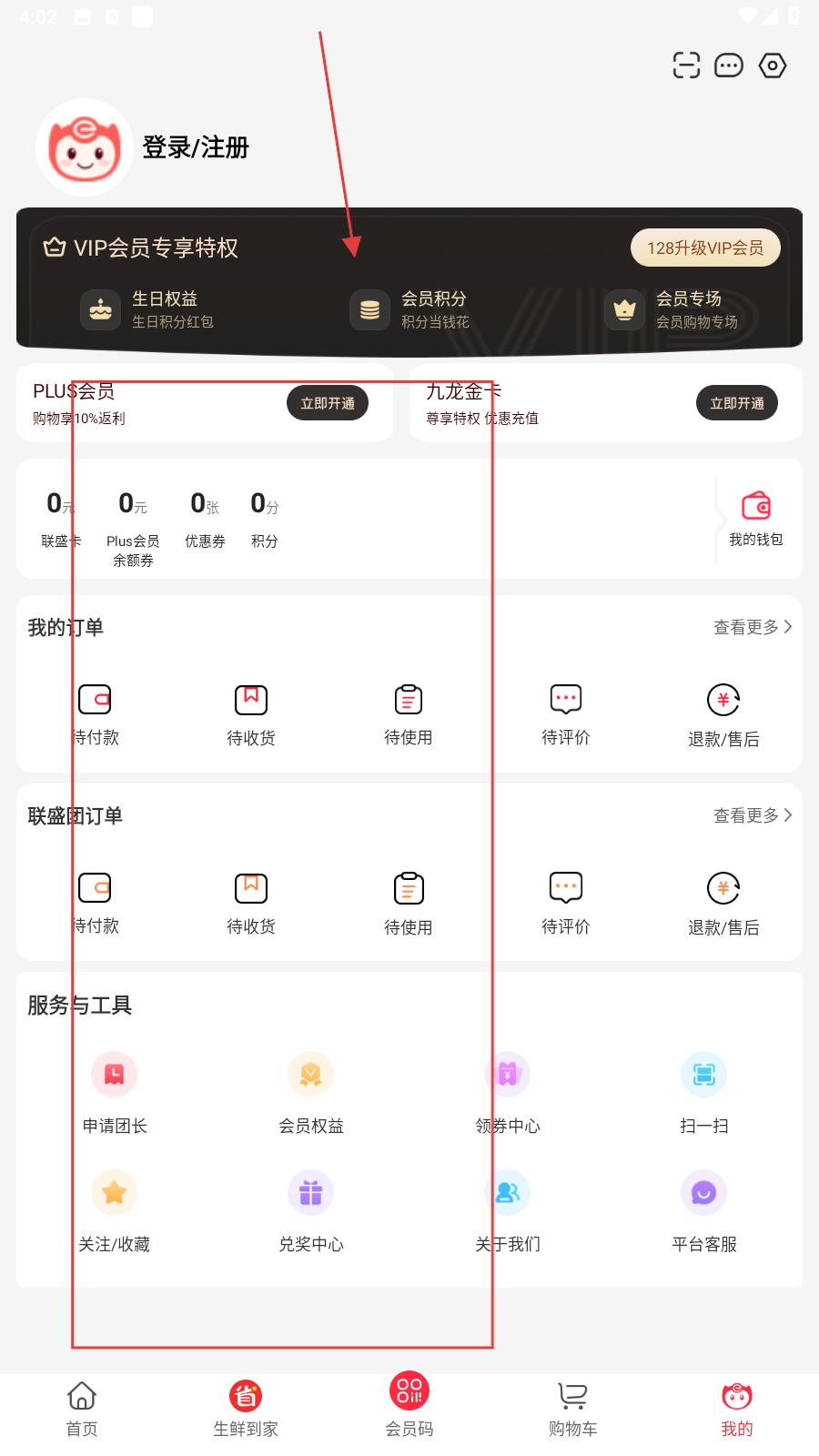The width and height of the screenshot is (819, 1456).
Task: Tap 128升级VIP会员 button
Action: tap(705, 248)
